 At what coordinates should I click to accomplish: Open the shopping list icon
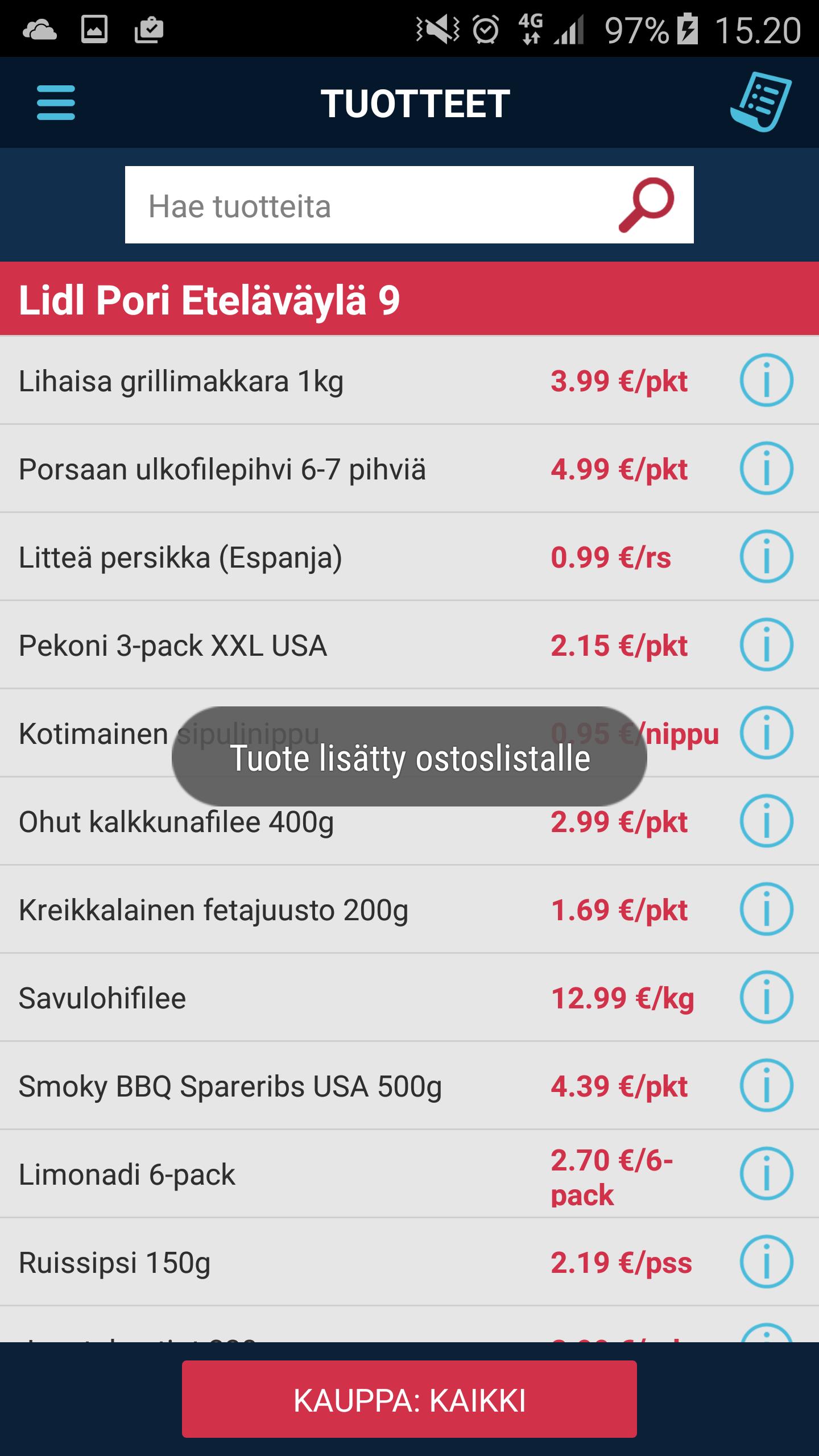(x=761, y=102)
